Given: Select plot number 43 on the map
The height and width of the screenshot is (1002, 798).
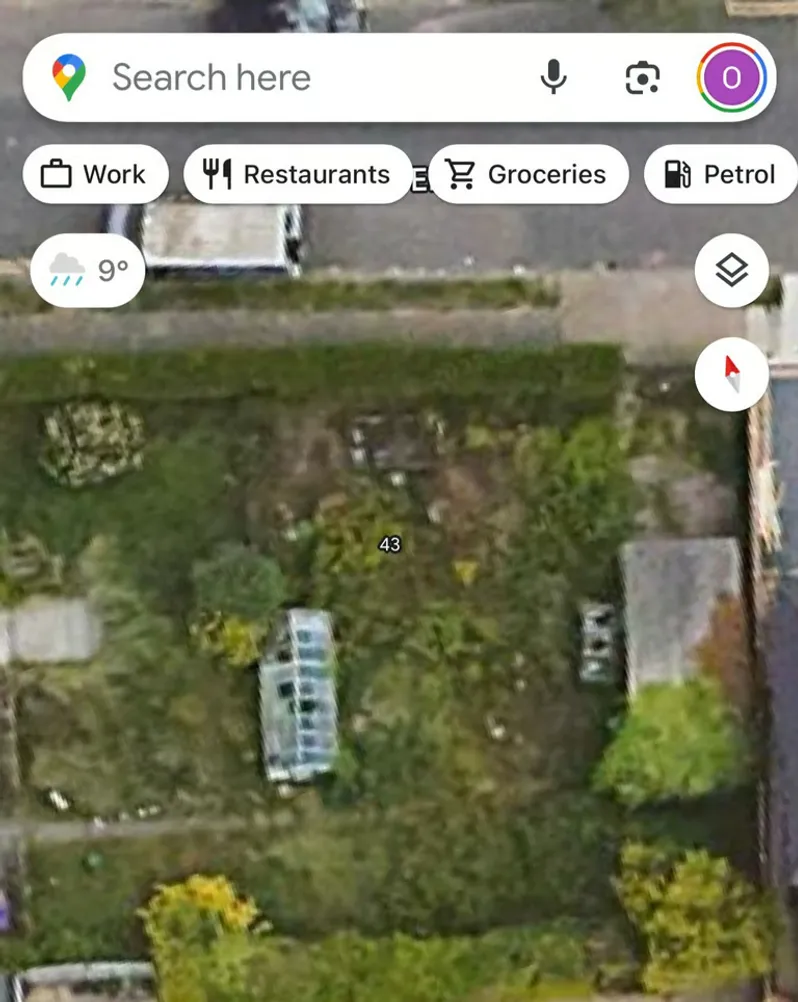Looking at the screenshot, I should point(390,545).
